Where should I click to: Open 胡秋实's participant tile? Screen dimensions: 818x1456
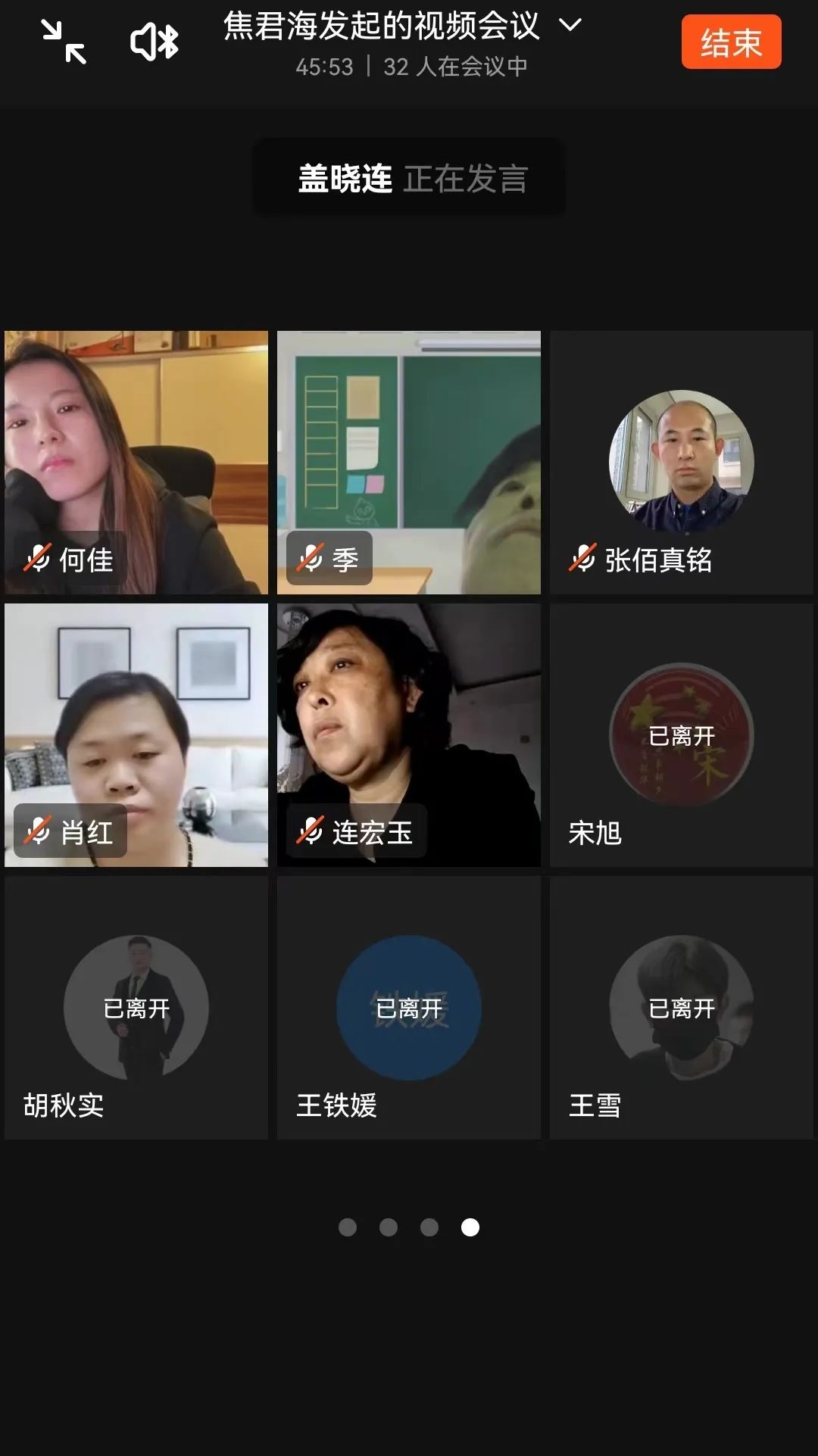pyautogui.click(x=136, y=1007)
